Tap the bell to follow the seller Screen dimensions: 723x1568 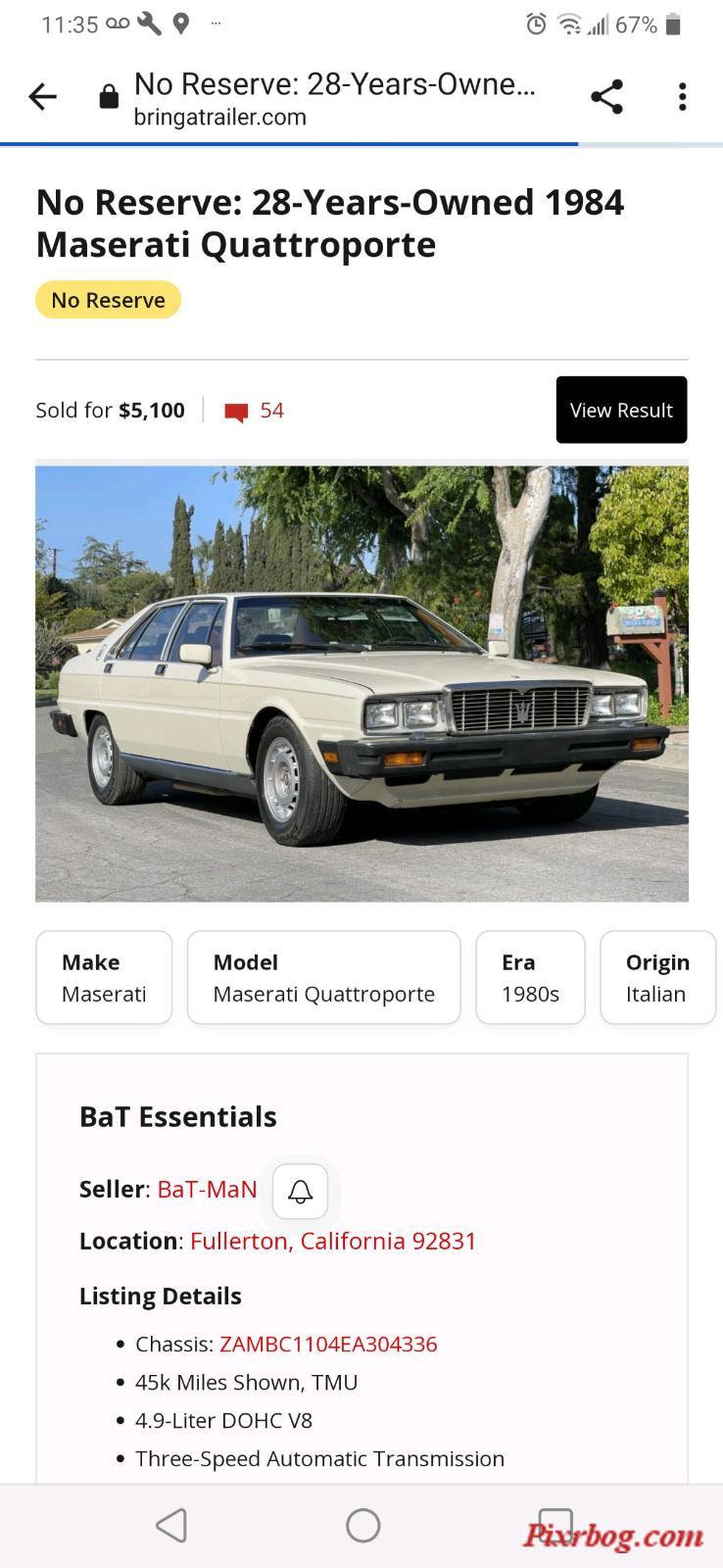(x=300, y=1192)
